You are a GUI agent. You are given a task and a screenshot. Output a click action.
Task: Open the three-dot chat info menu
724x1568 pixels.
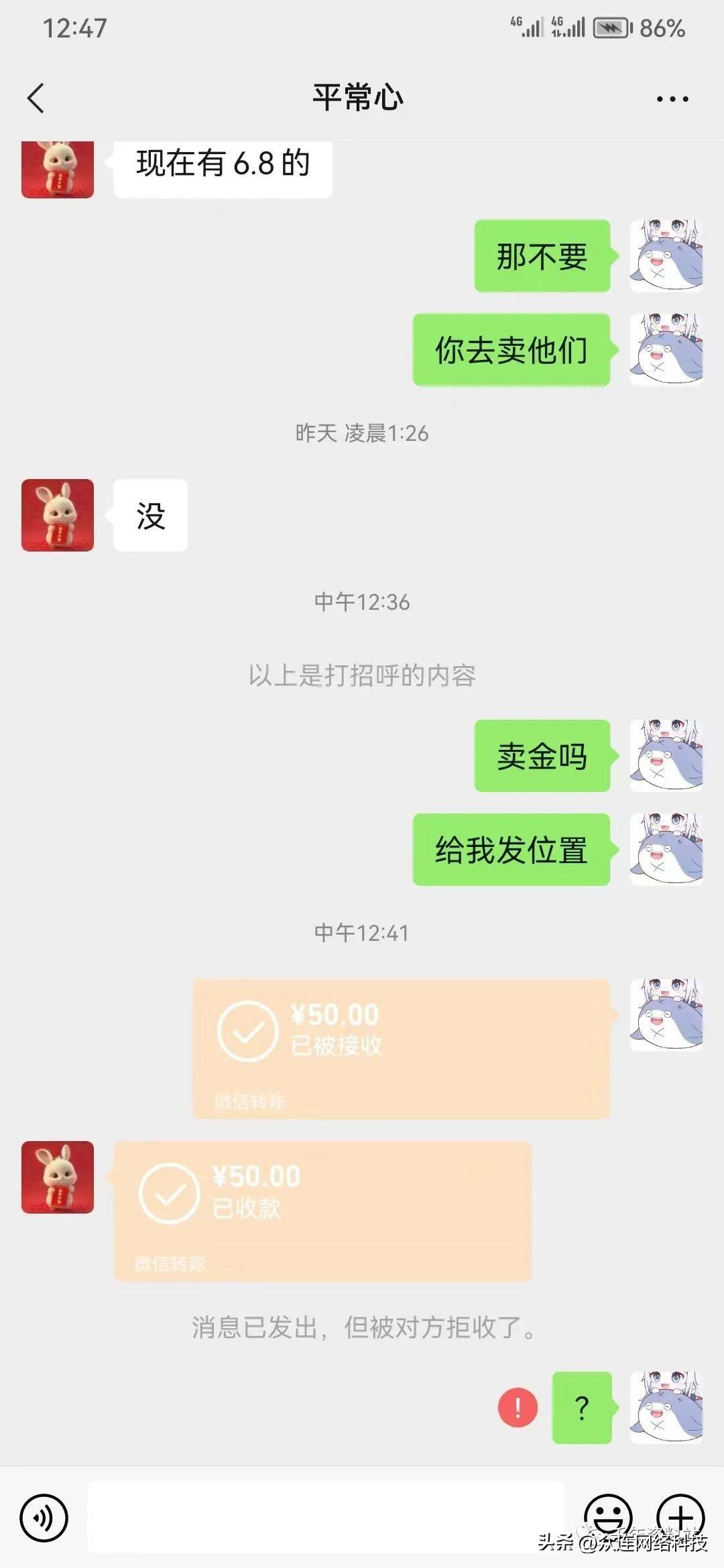coord(672,99)
